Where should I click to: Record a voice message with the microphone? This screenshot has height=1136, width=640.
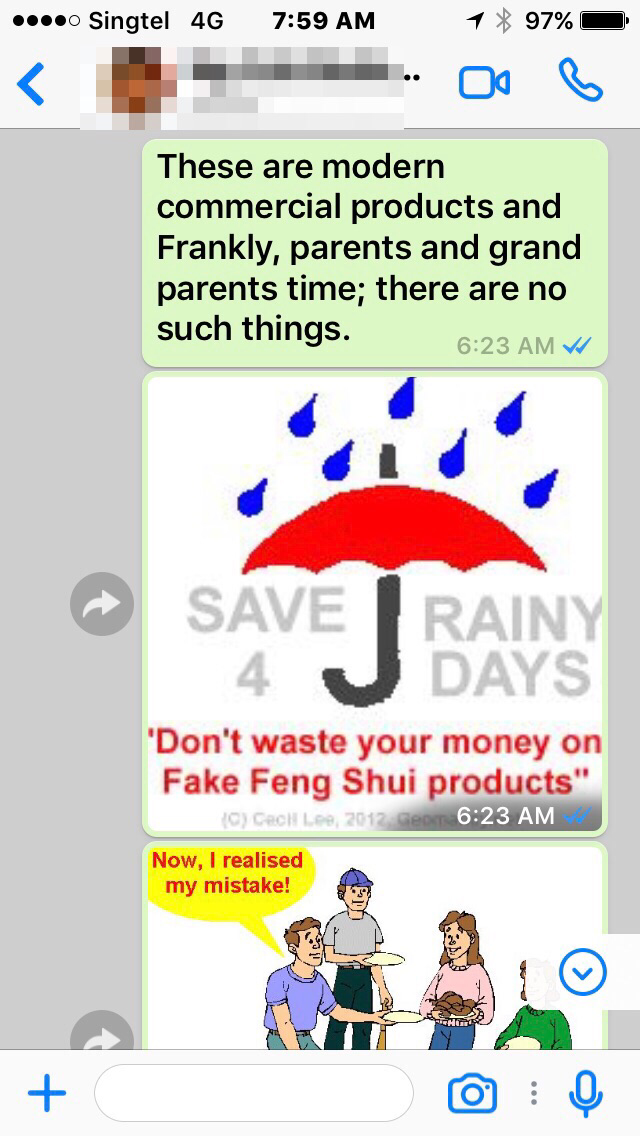tap(585, 1093)
